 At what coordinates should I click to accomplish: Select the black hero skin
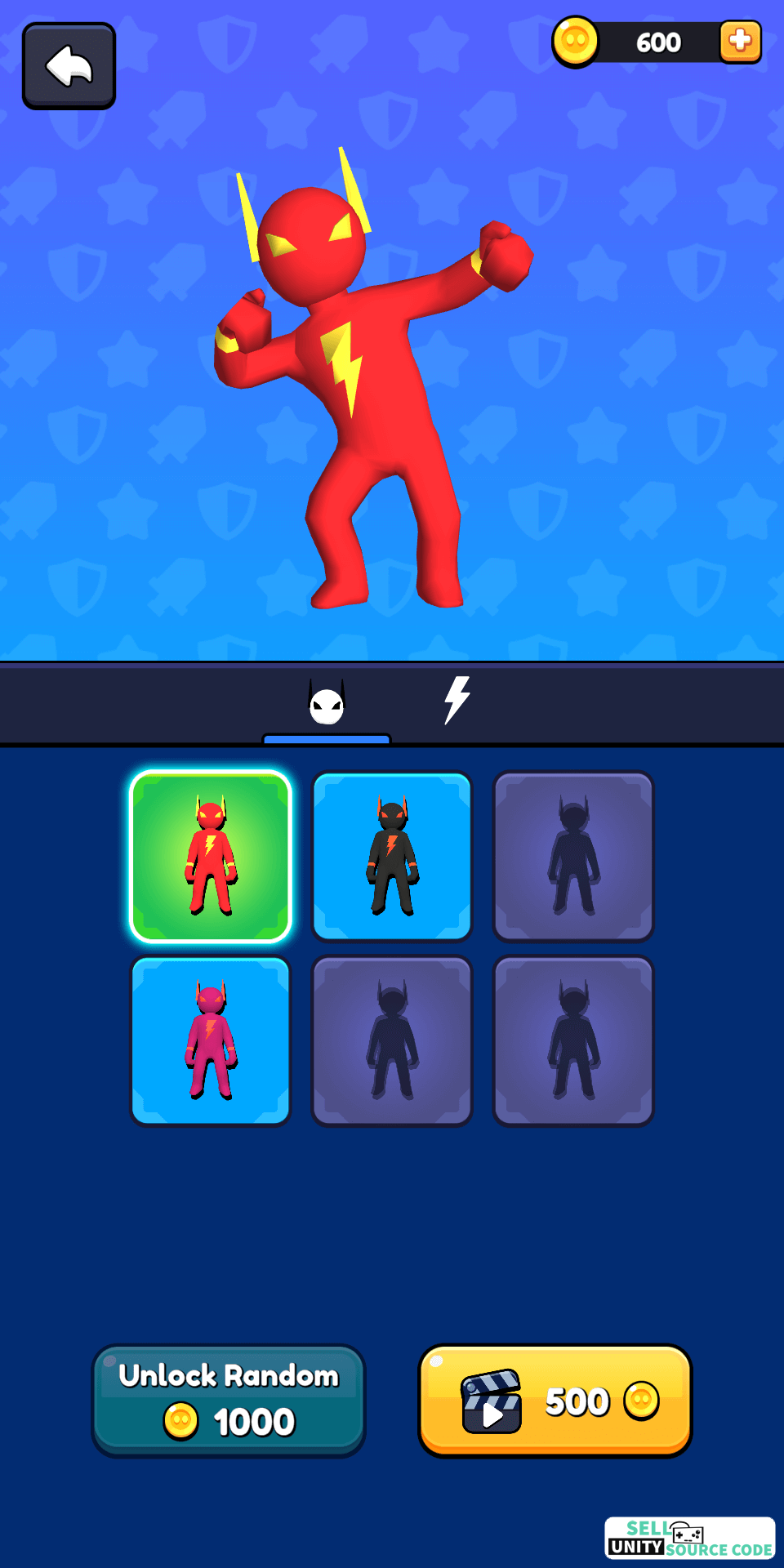[x=392, y=857]
